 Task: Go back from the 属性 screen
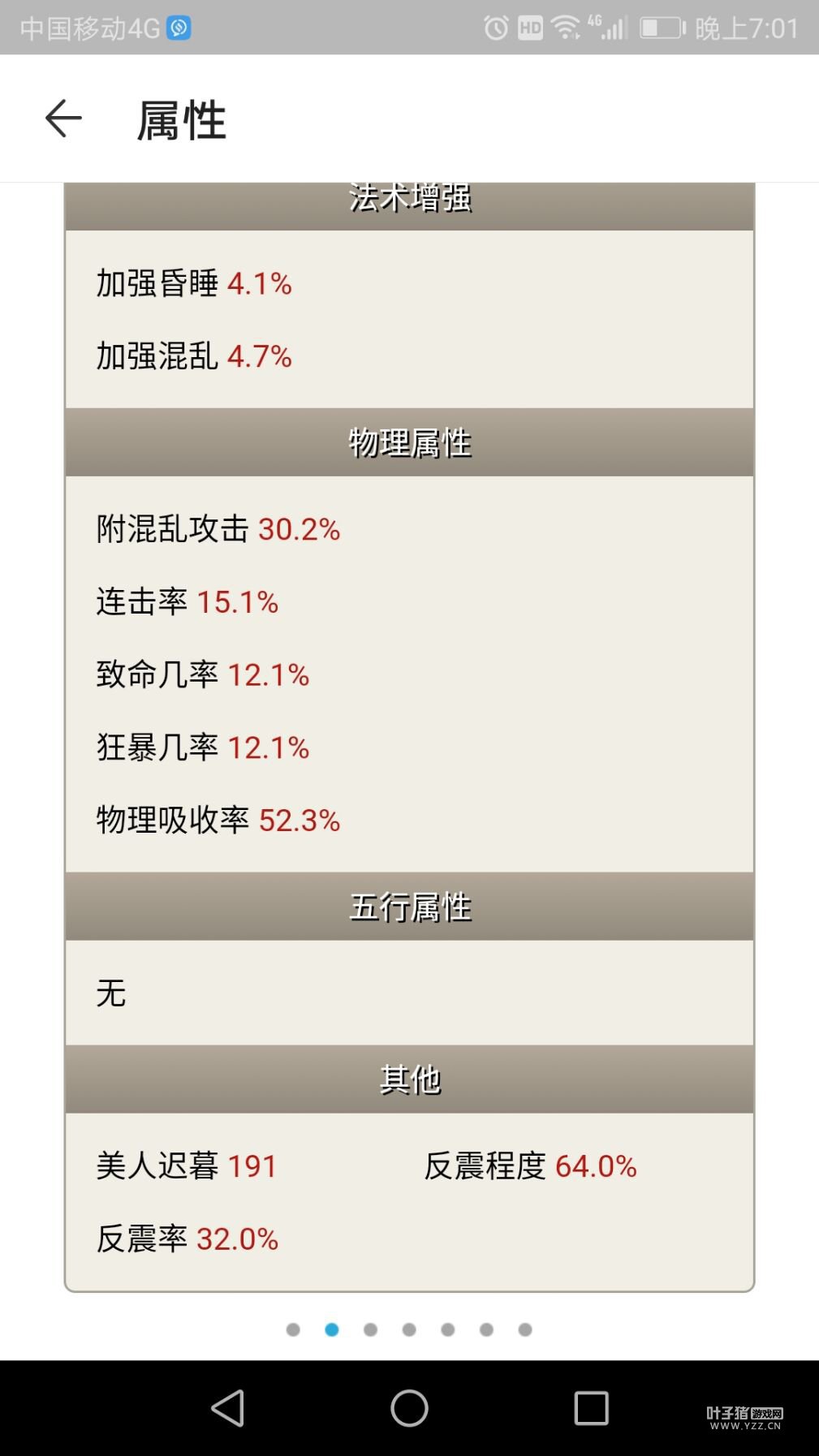(63, 119)
